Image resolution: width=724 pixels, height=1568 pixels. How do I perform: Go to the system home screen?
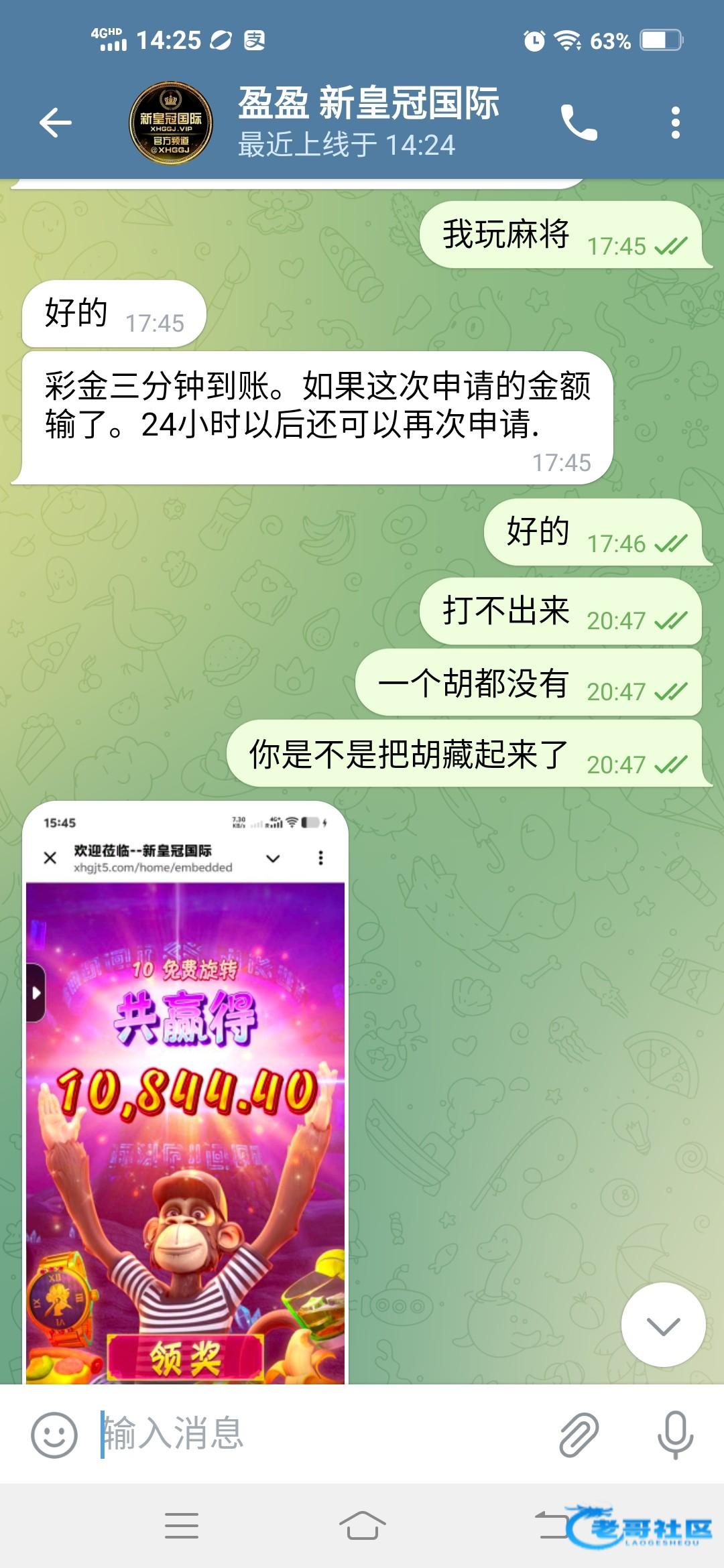tap(362, 1526)
